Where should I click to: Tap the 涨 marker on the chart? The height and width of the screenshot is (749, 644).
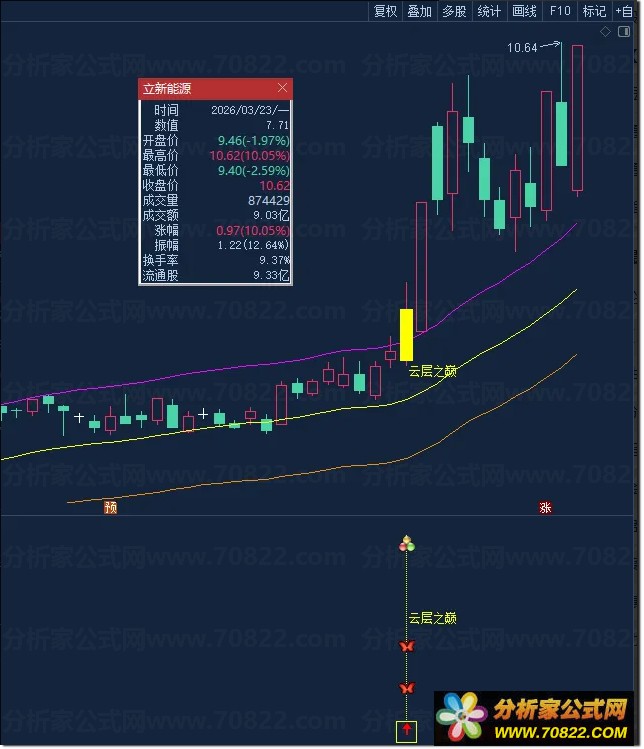(x=546, y=508)
